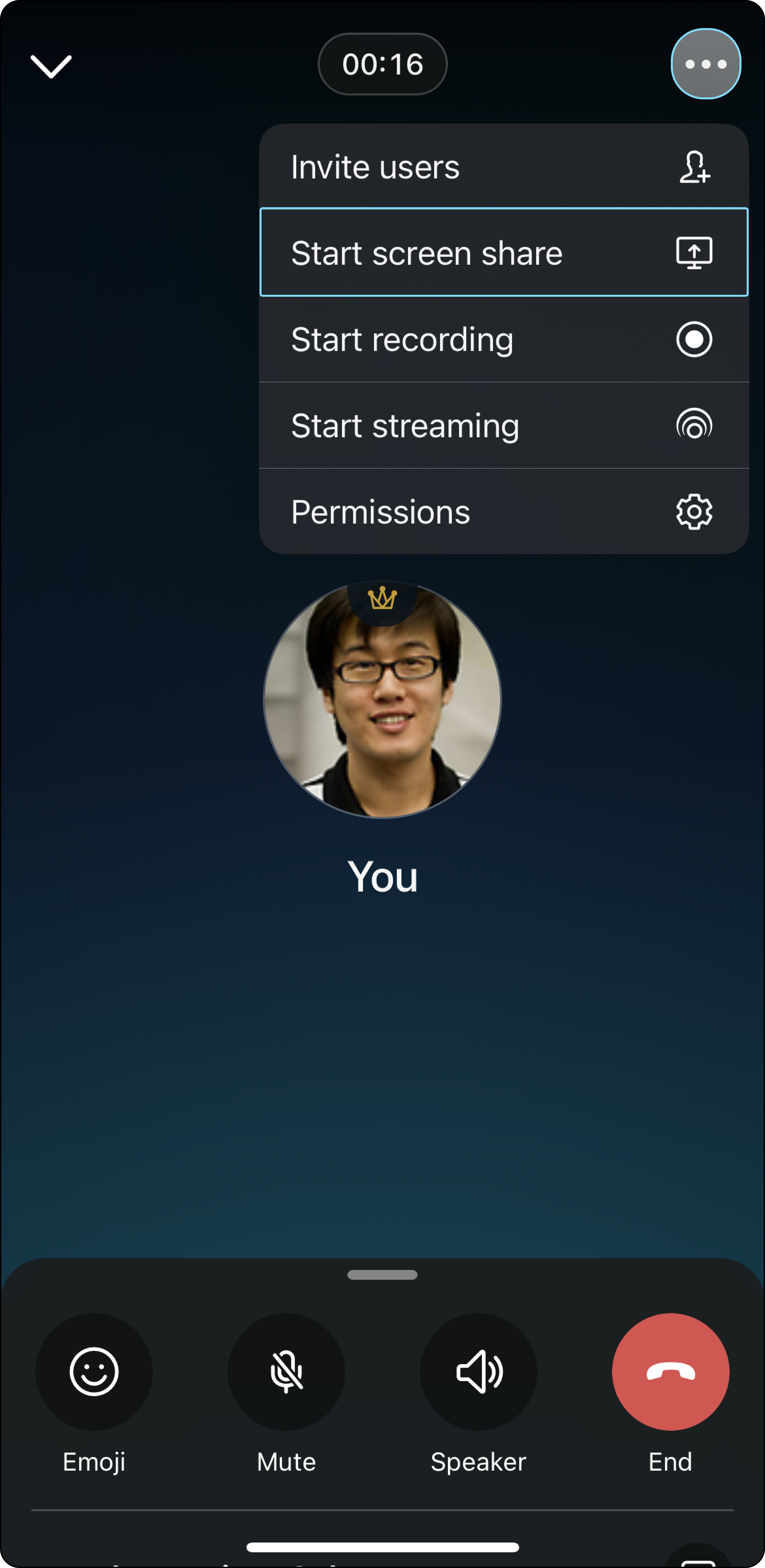Begin Start streaming

[503, 425]
